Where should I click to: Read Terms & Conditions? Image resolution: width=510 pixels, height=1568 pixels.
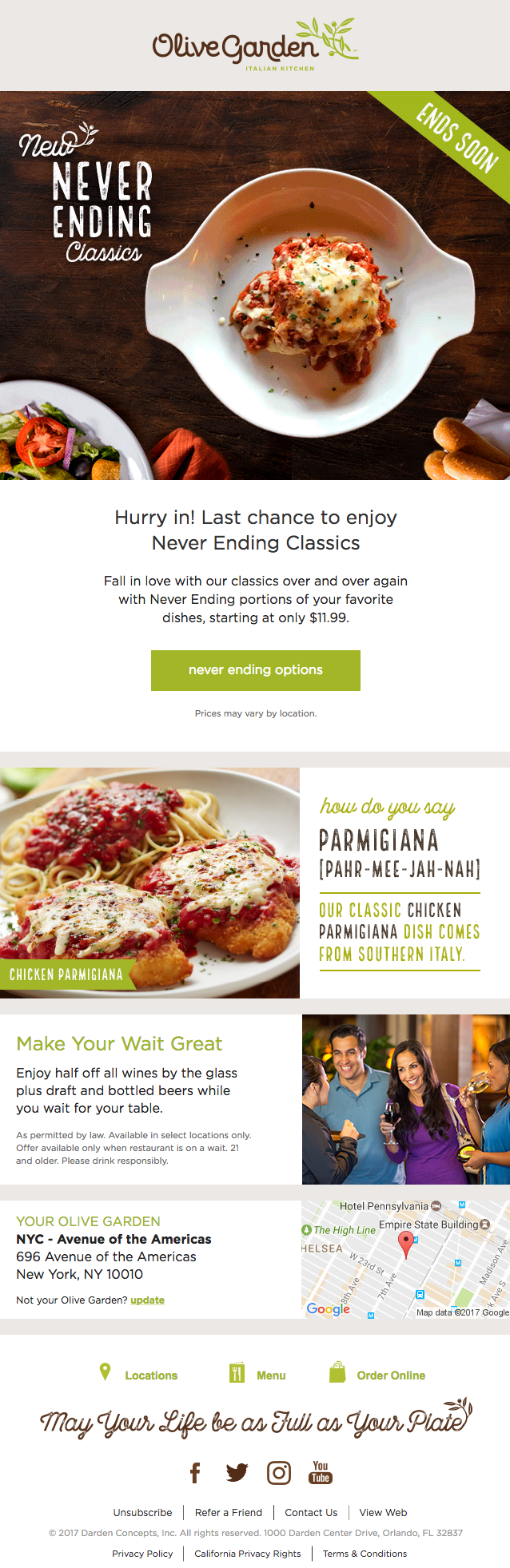click(365, 1554)
